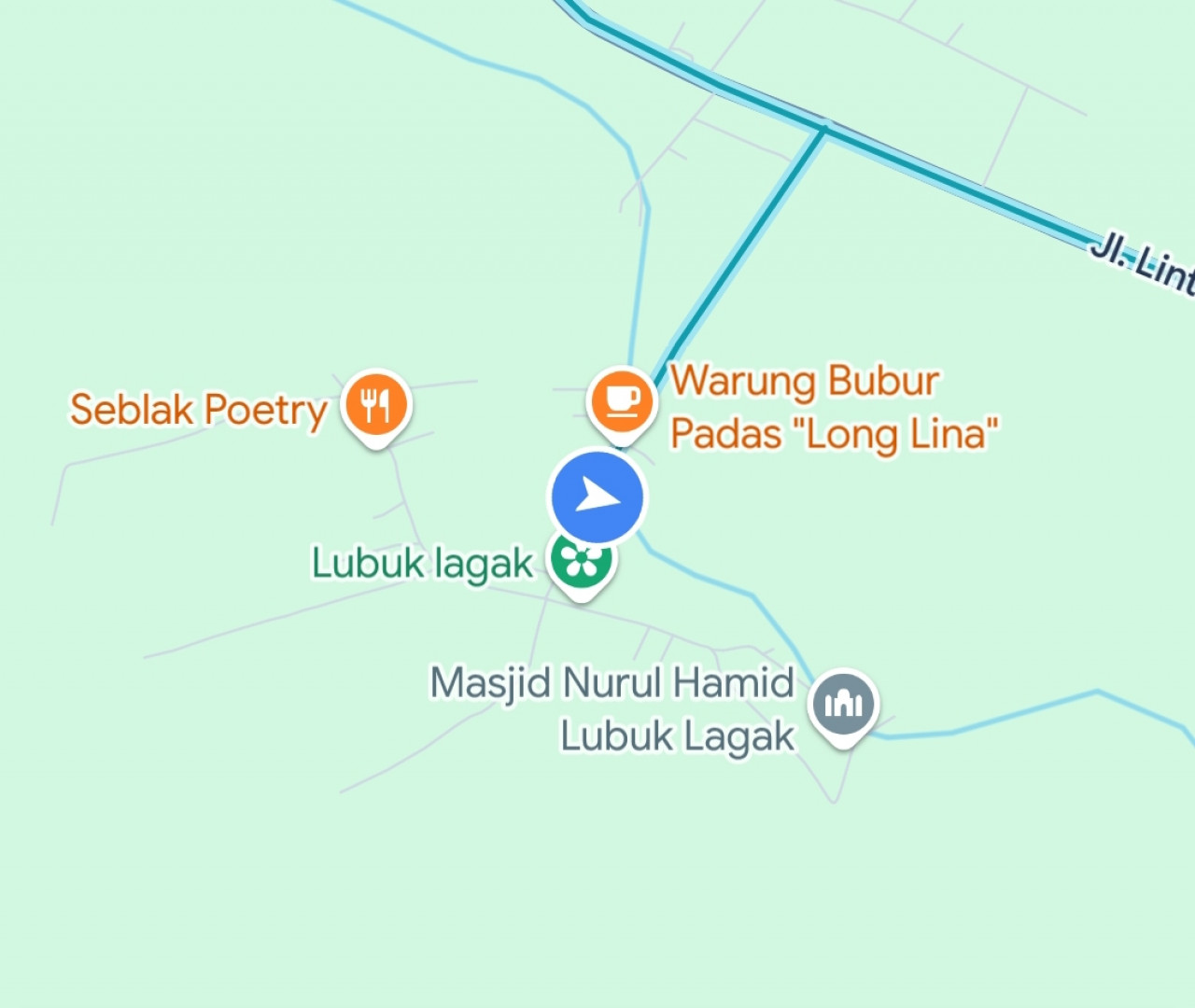Open Masjid Nurul Hamid Lubuk Lagak pin
Viewport: 1195px width, 1008px height.
pos(843,704)
